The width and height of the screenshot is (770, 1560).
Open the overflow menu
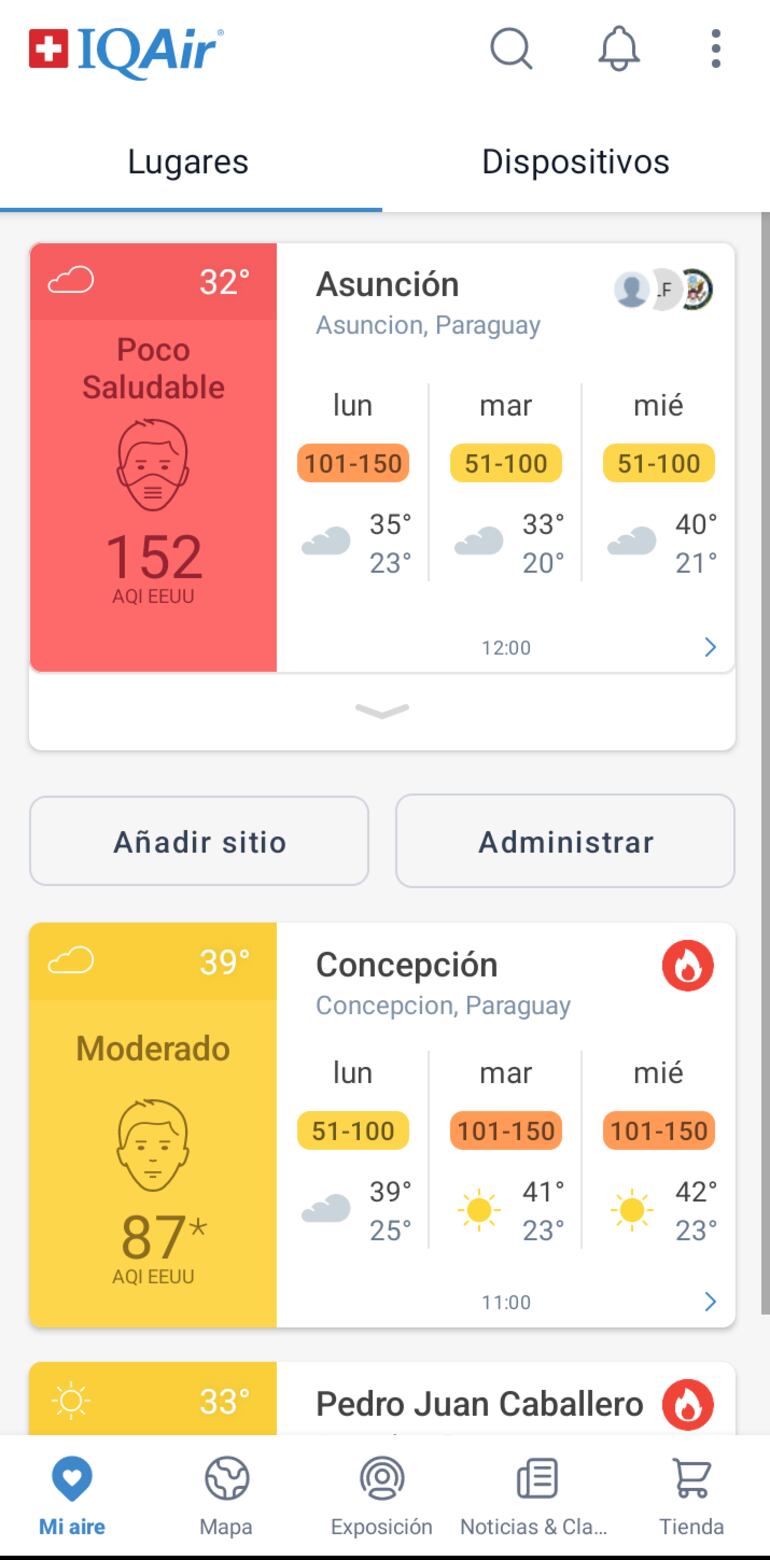(715, 48)
